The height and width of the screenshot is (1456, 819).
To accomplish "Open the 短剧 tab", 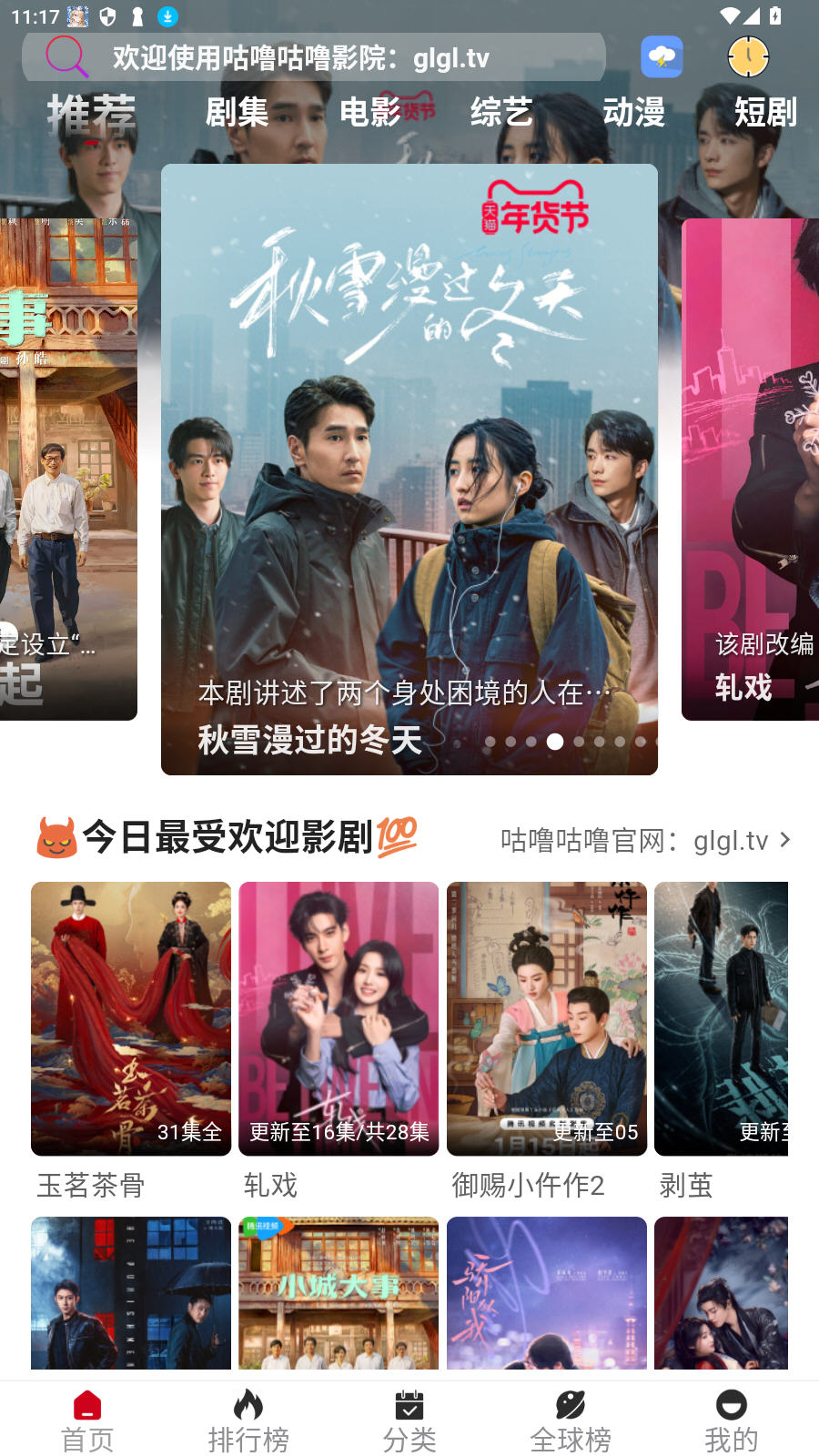I will tap(764, 112).
